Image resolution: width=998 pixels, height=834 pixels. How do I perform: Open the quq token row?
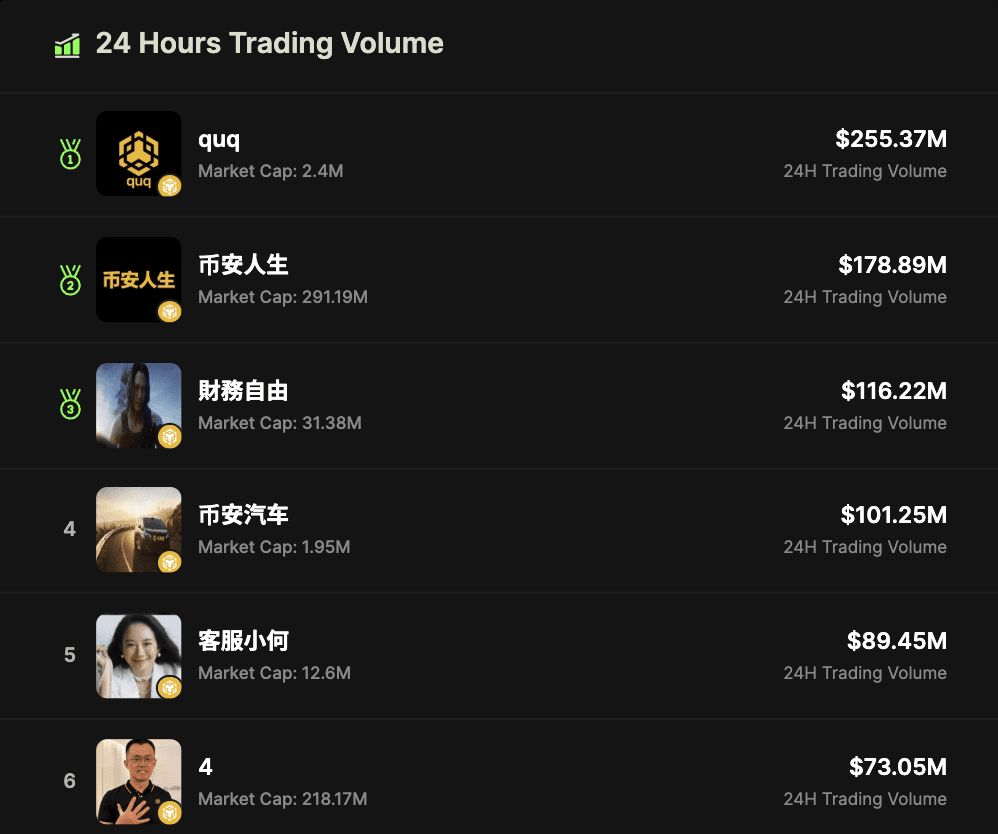[x=219, y=140]
